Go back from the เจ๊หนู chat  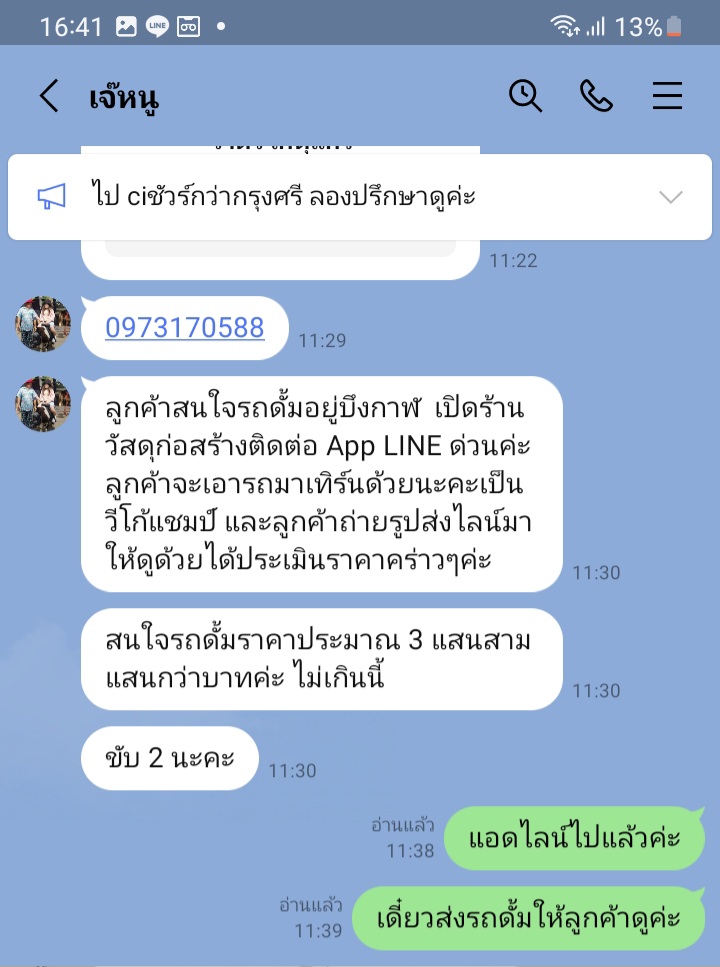tap(49, 96)
